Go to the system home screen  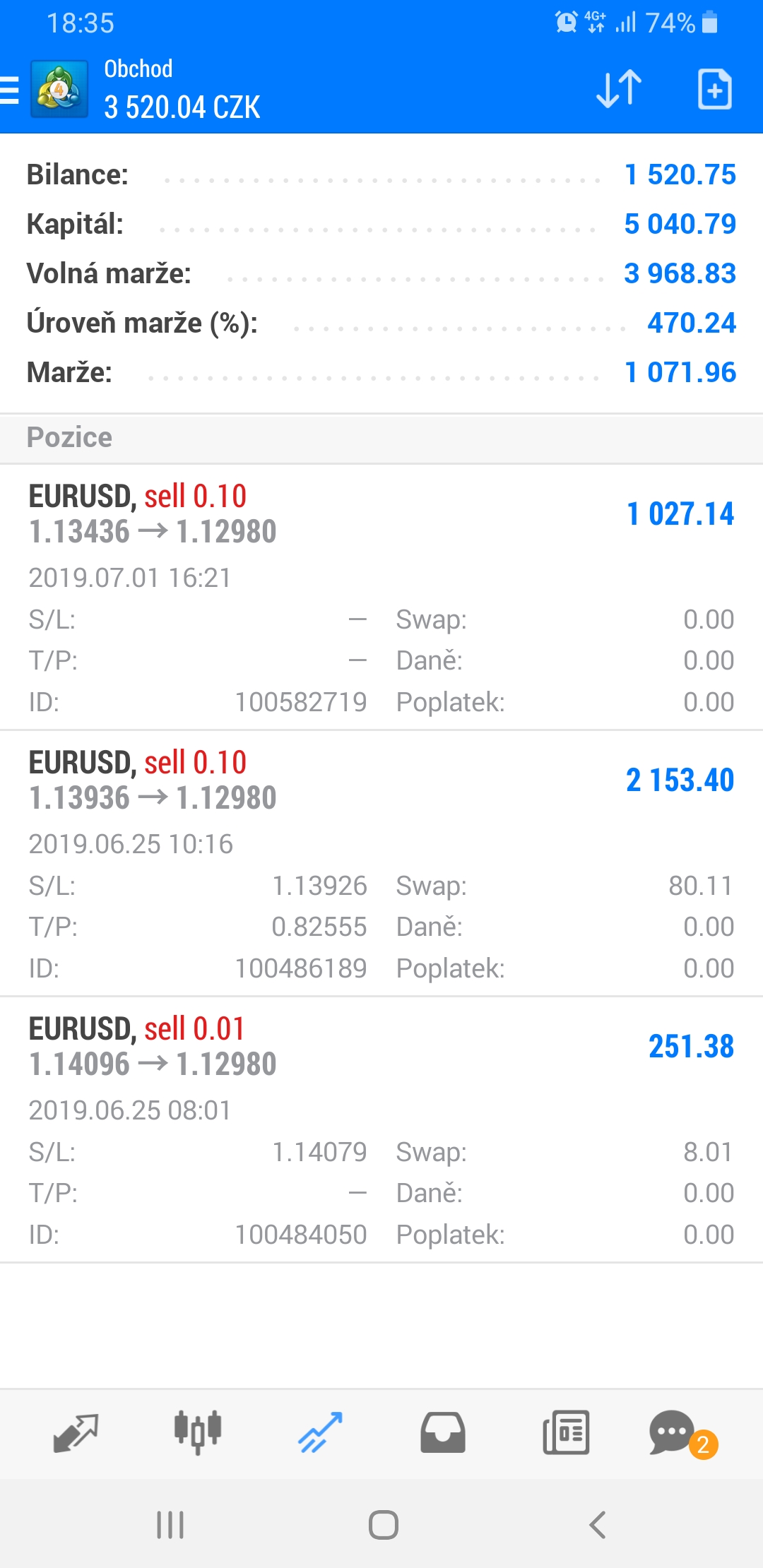pyautogui.click(x=383, y=1525)
